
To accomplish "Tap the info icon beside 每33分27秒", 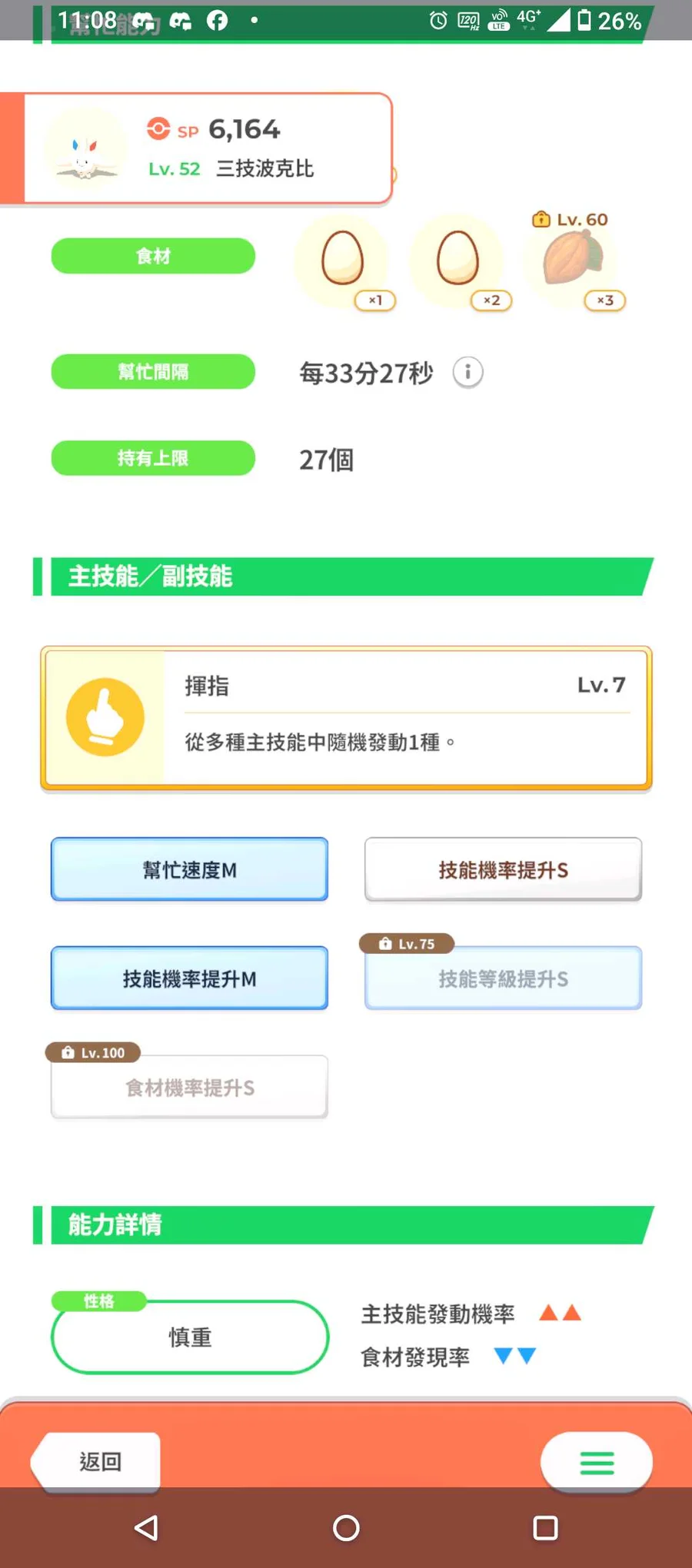I will [467, 373].
